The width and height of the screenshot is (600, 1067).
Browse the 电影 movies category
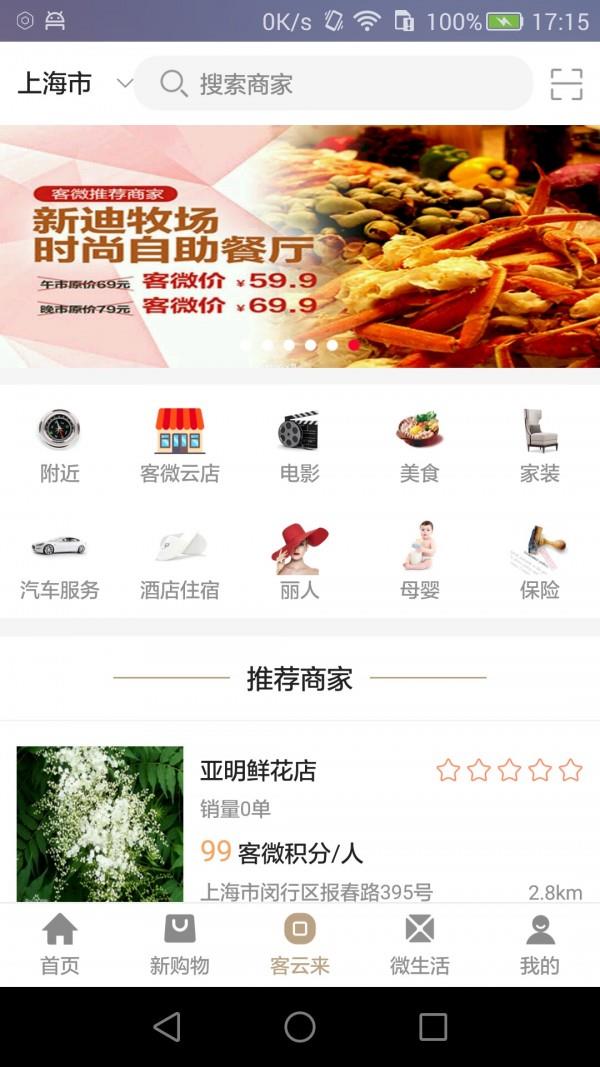point(299,447)
